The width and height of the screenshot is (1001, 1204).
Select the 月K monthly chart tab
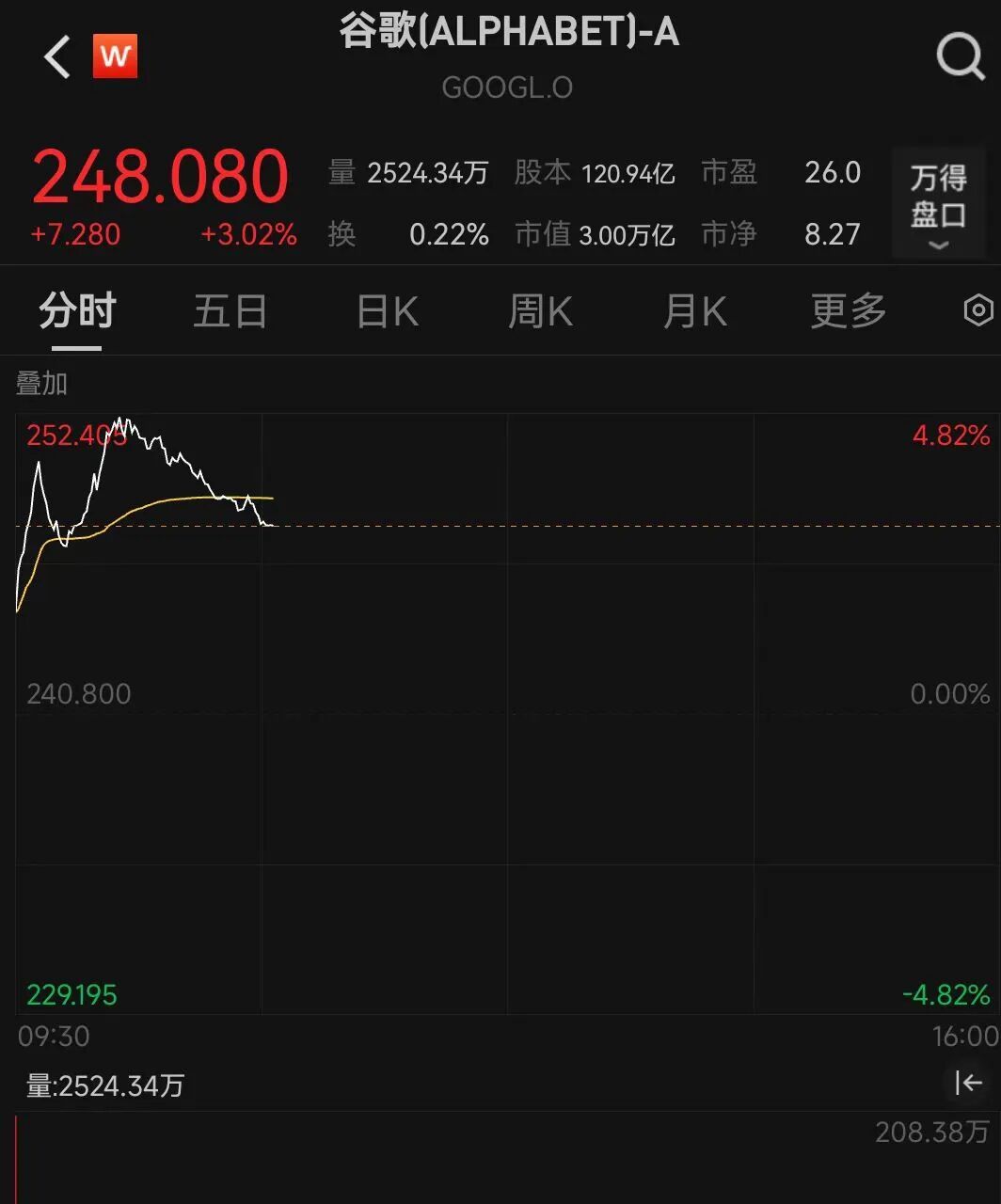694,310
